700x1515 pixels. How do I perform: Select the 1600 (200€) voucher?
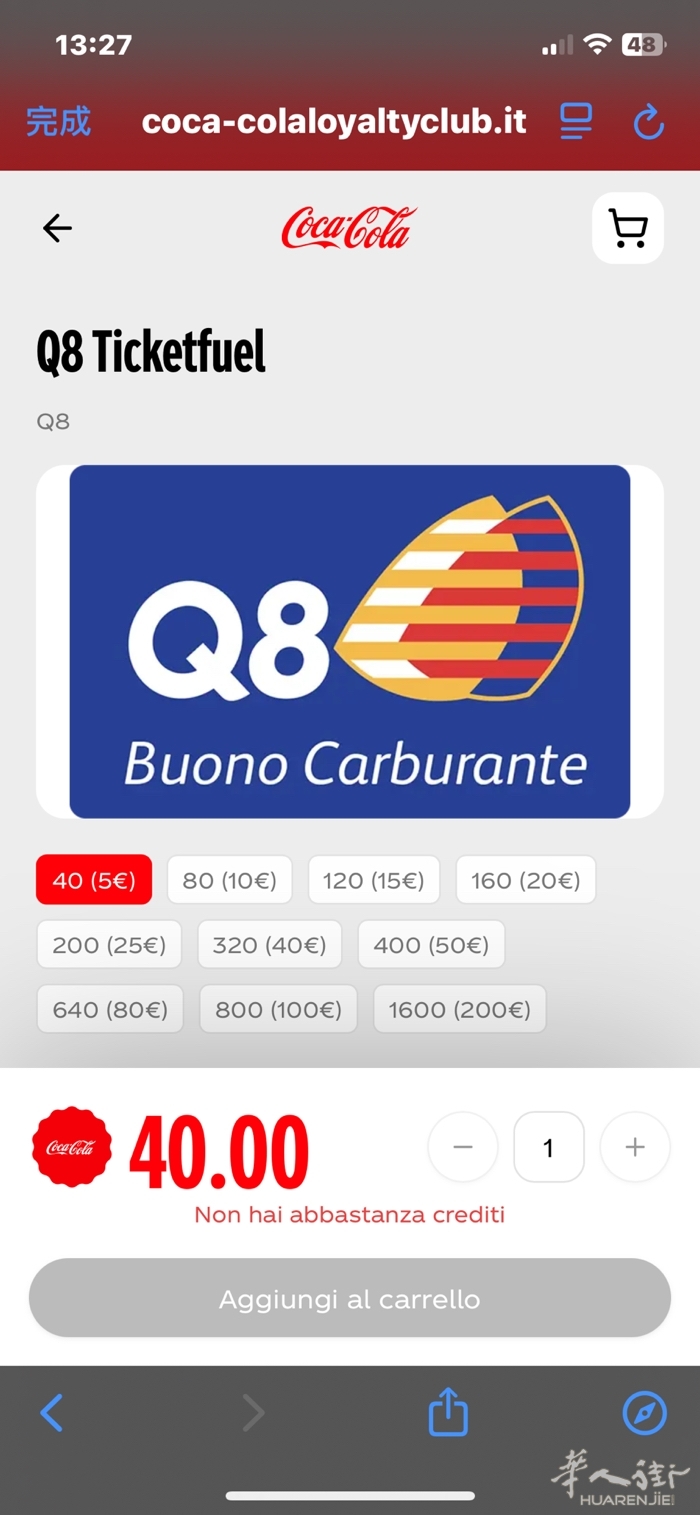(459, 1009)
